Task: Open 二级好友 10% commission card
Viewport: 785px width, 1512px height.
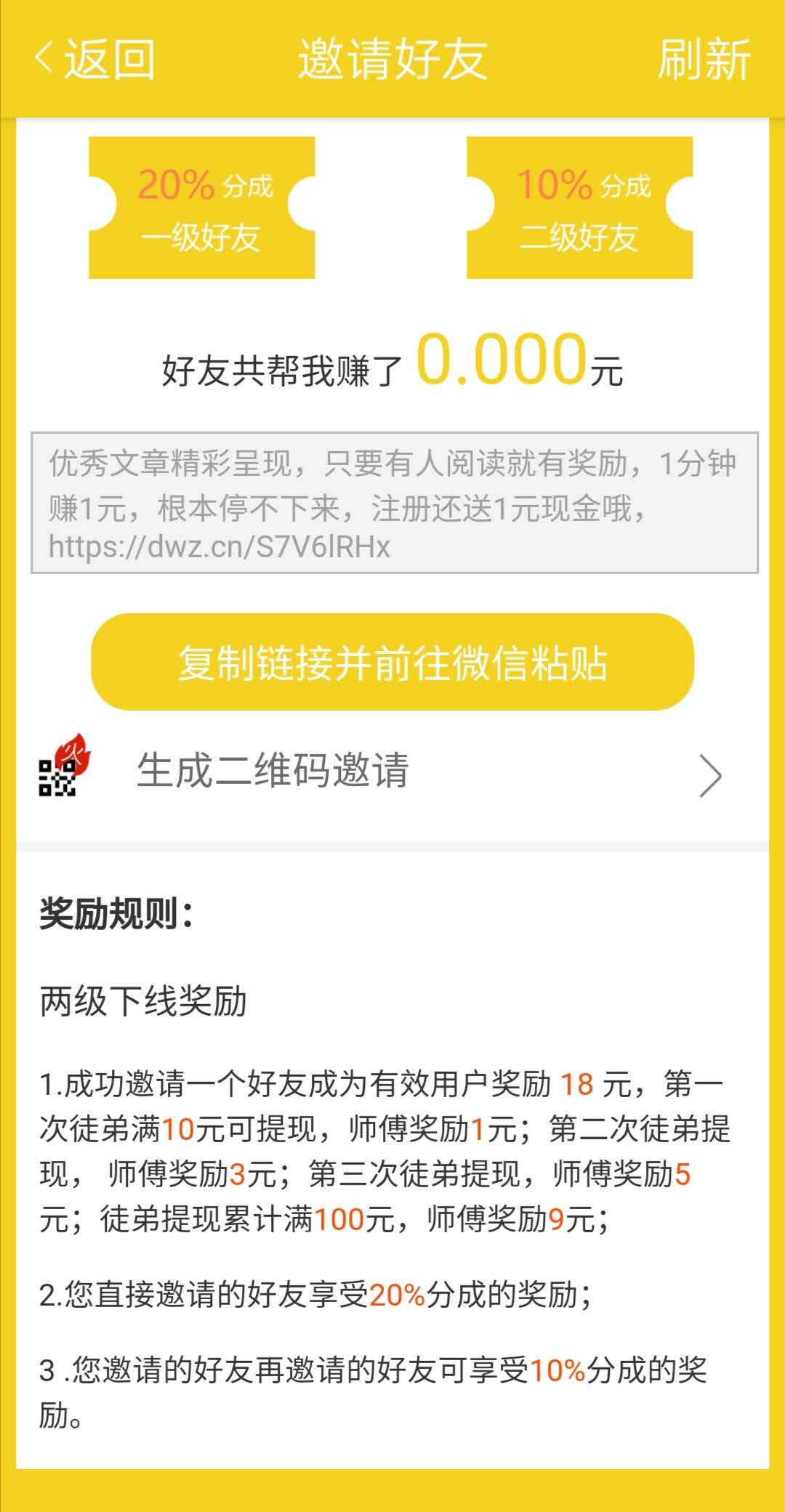Action: (x=579, y=208)
